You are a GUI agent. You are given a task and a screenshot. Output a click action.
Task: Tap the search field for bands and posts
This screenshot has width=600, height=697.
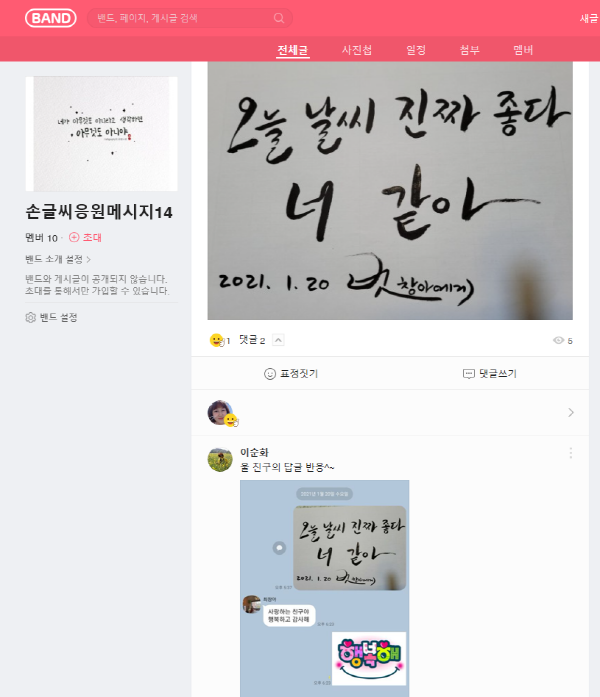click(x=180, y=18)
